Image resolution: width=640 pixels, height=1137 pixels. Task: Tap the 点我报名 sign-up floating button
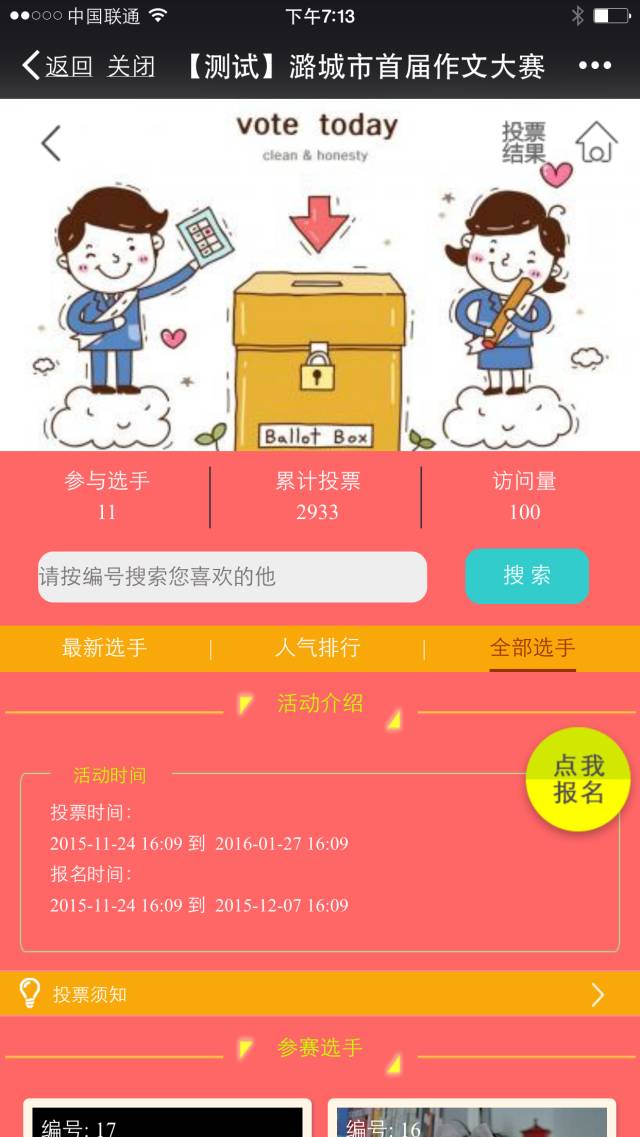[578, 780]
